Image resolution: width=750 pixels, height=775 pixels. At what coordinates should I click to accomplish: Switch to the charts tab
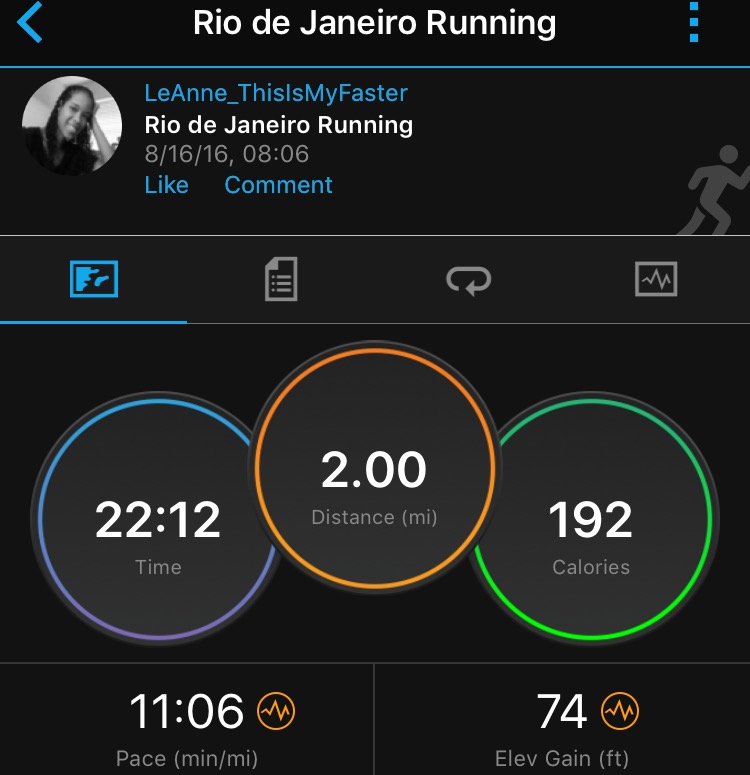pyautogui.click(x=656, y=279)
